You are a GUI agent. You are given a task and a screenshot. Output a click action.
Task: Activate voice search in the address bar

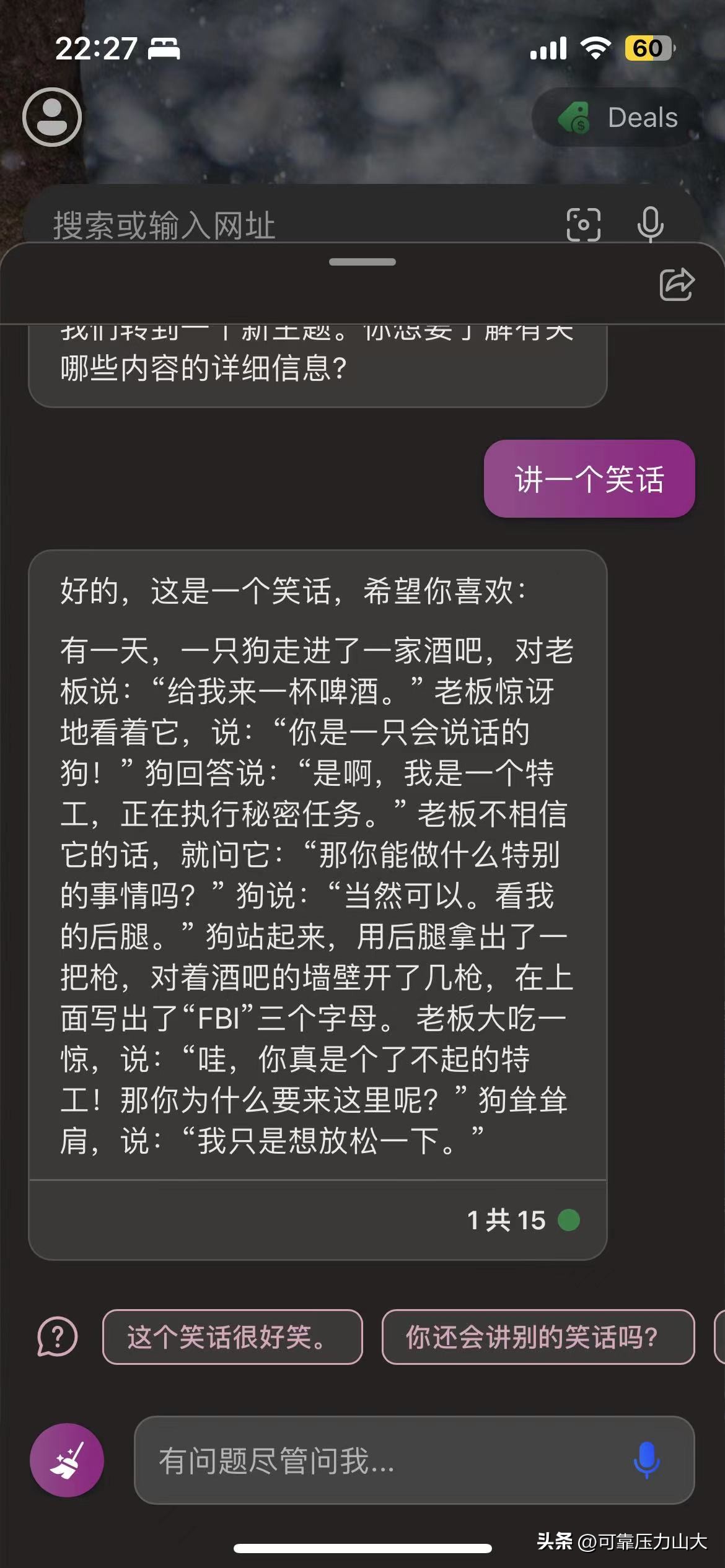650,225
